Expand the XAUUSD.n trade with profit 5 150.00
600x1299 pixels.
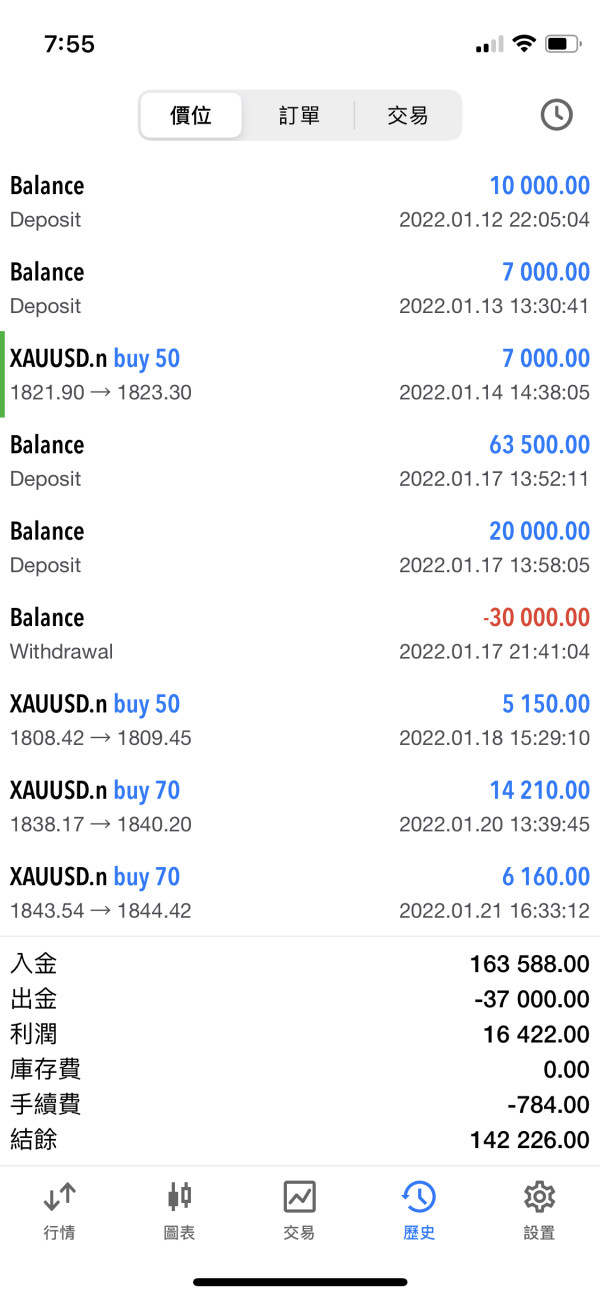point(300,720)
